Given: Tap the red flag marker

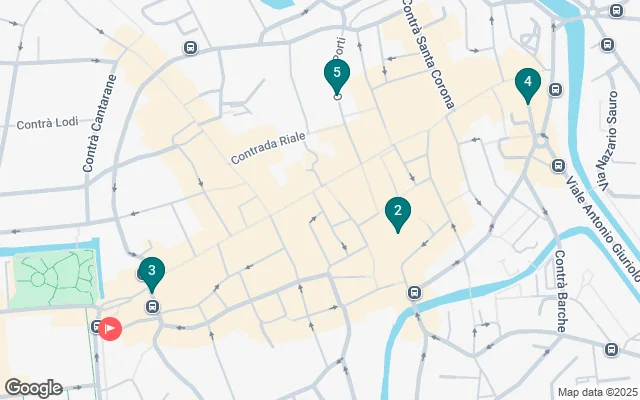Looking at the screenshot, I should 110,327.
